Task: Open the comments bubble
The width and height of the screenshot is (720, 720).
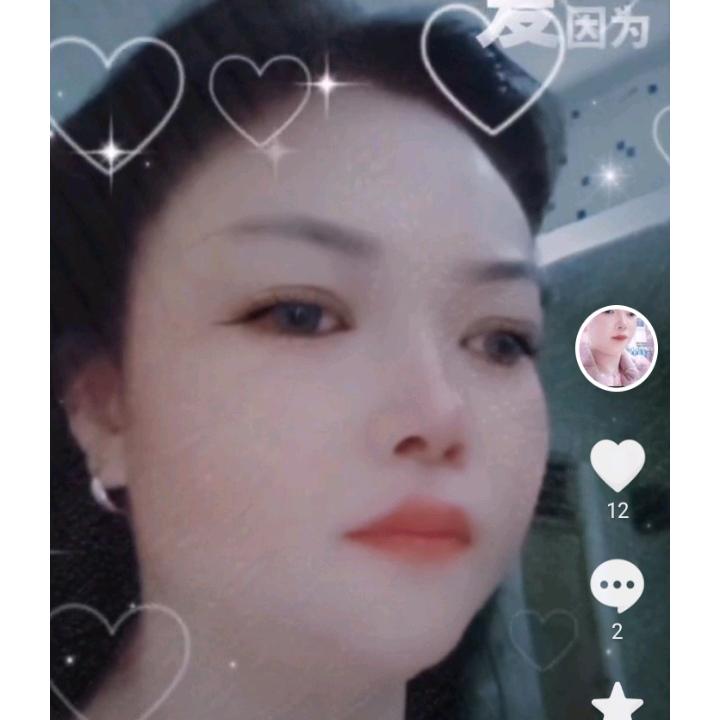Action: click(x=617, y=587)
